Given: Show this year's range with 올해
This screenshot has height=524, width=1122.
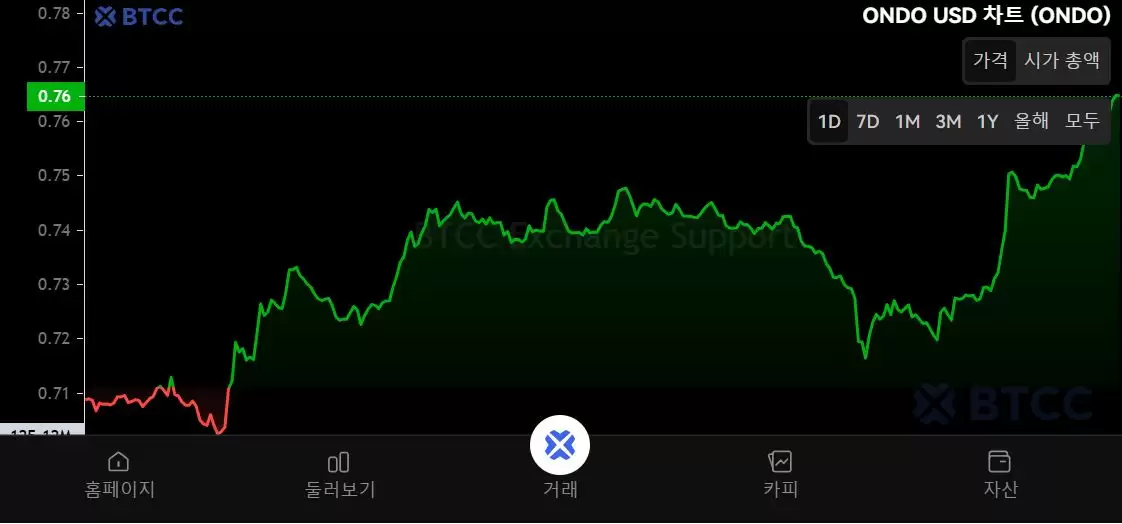Looking at the screenshot, I should click(x=1031, y=122).
